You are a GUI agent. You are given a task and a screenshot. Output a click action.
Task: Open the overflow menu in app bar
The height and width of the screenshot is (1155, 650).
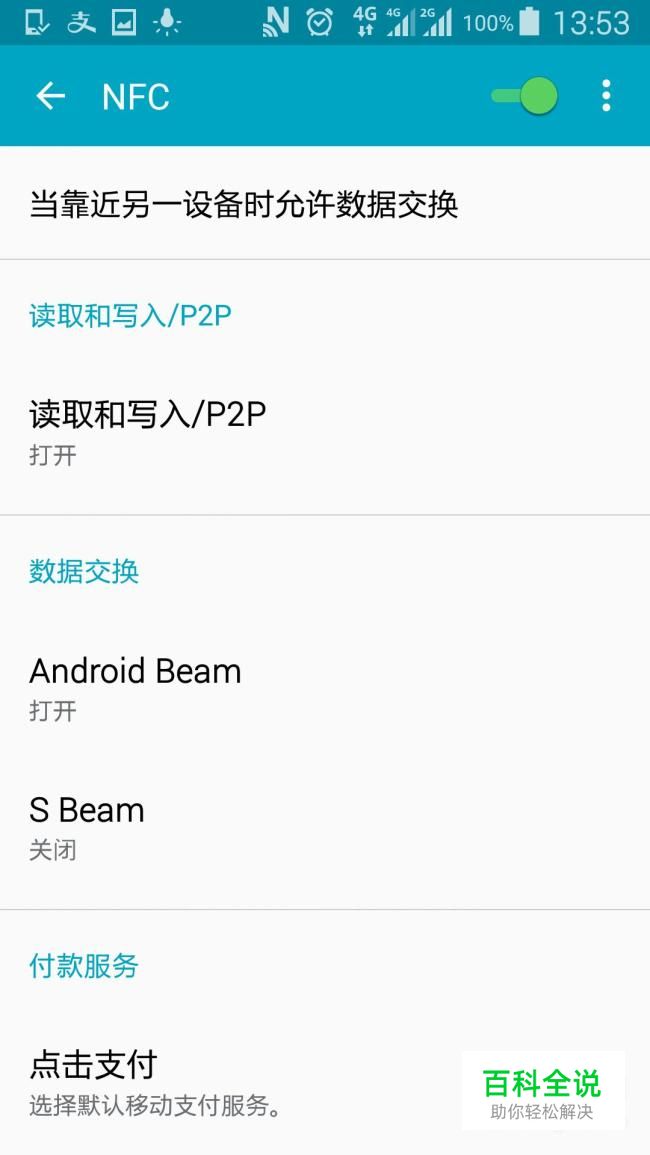coord(606,96)
